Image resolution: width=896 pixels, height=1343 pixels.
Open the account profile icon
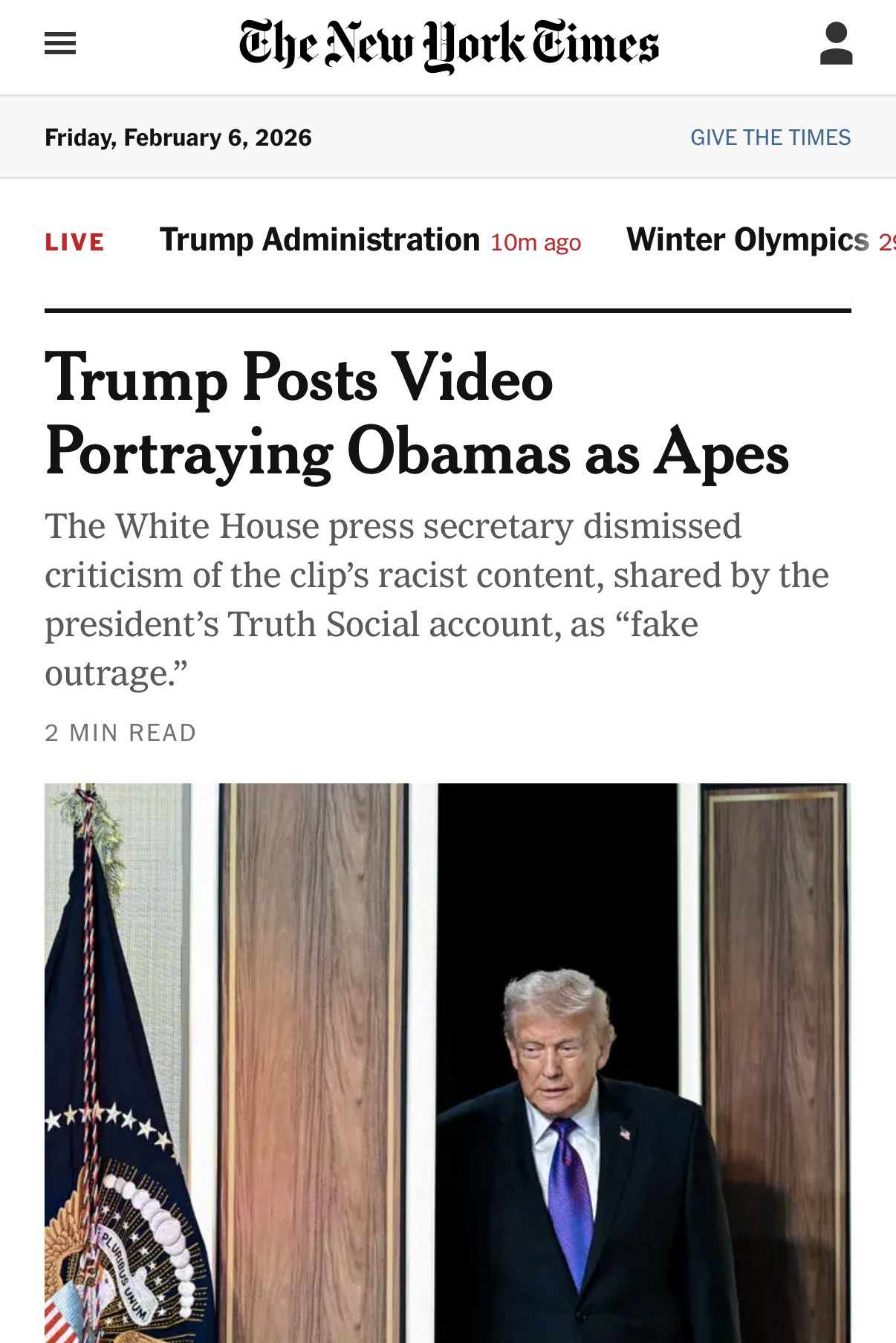pos(836,45)
